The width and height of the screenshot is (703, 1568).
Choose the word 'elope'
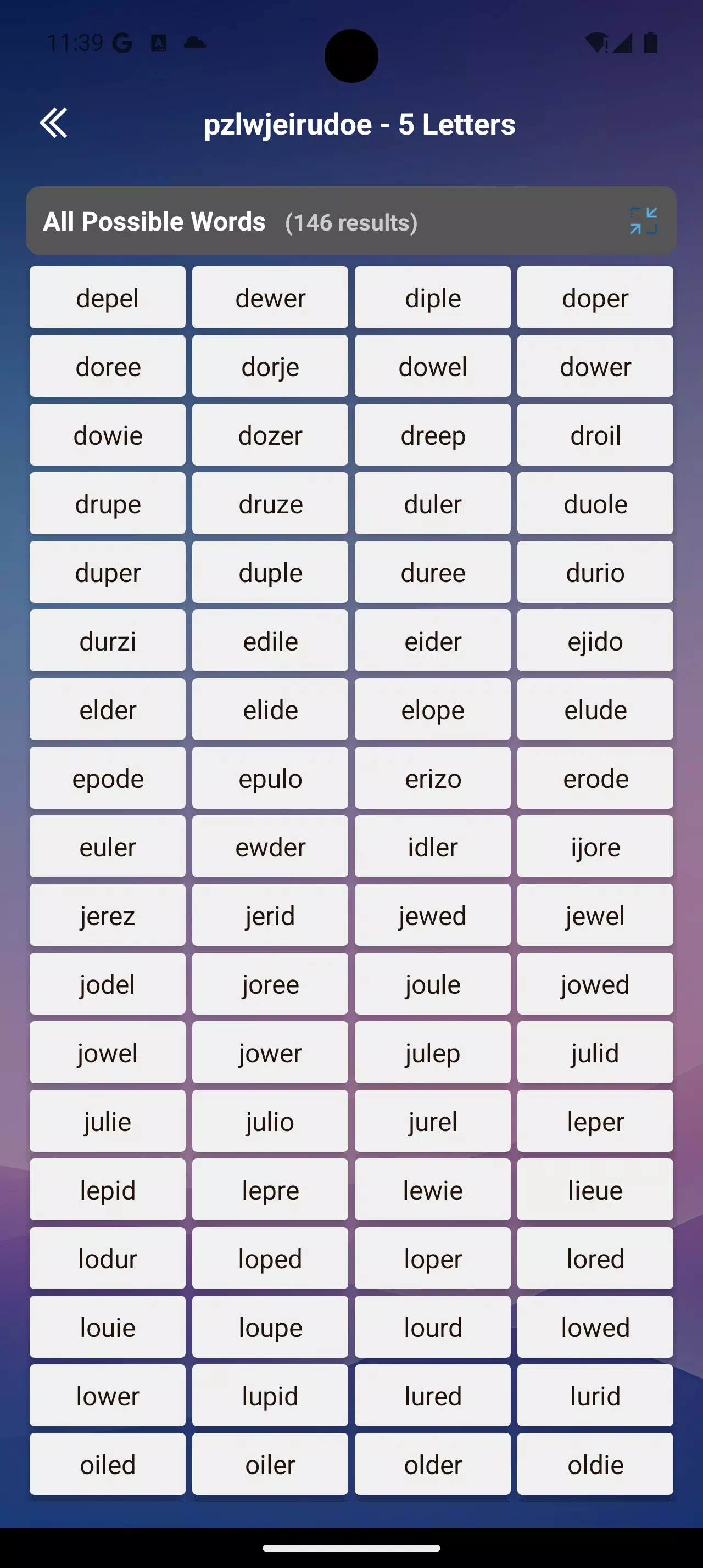coord(432,710)
